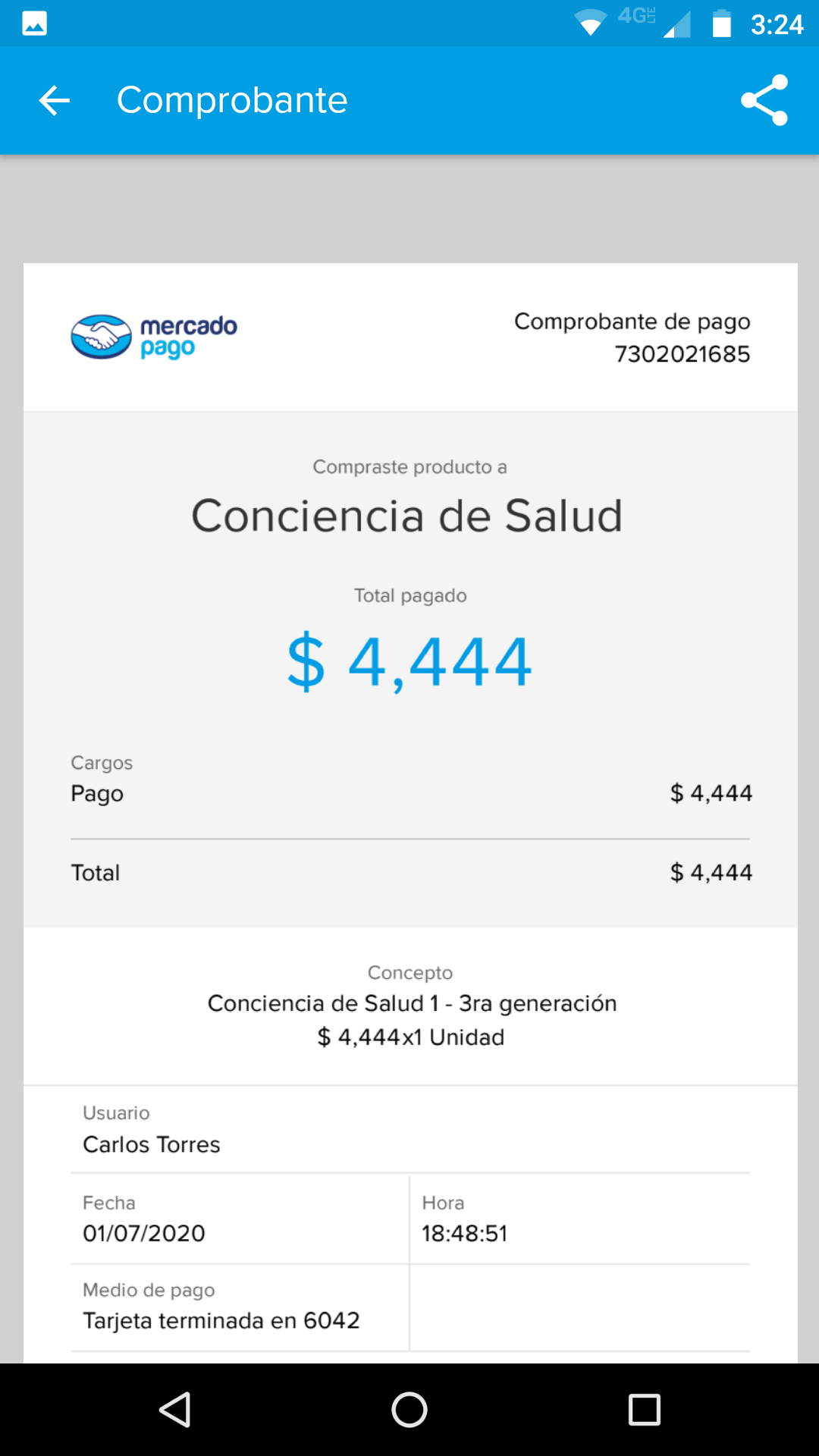
Task: Go back from the Comprobante screen
Action: point(55,100)
